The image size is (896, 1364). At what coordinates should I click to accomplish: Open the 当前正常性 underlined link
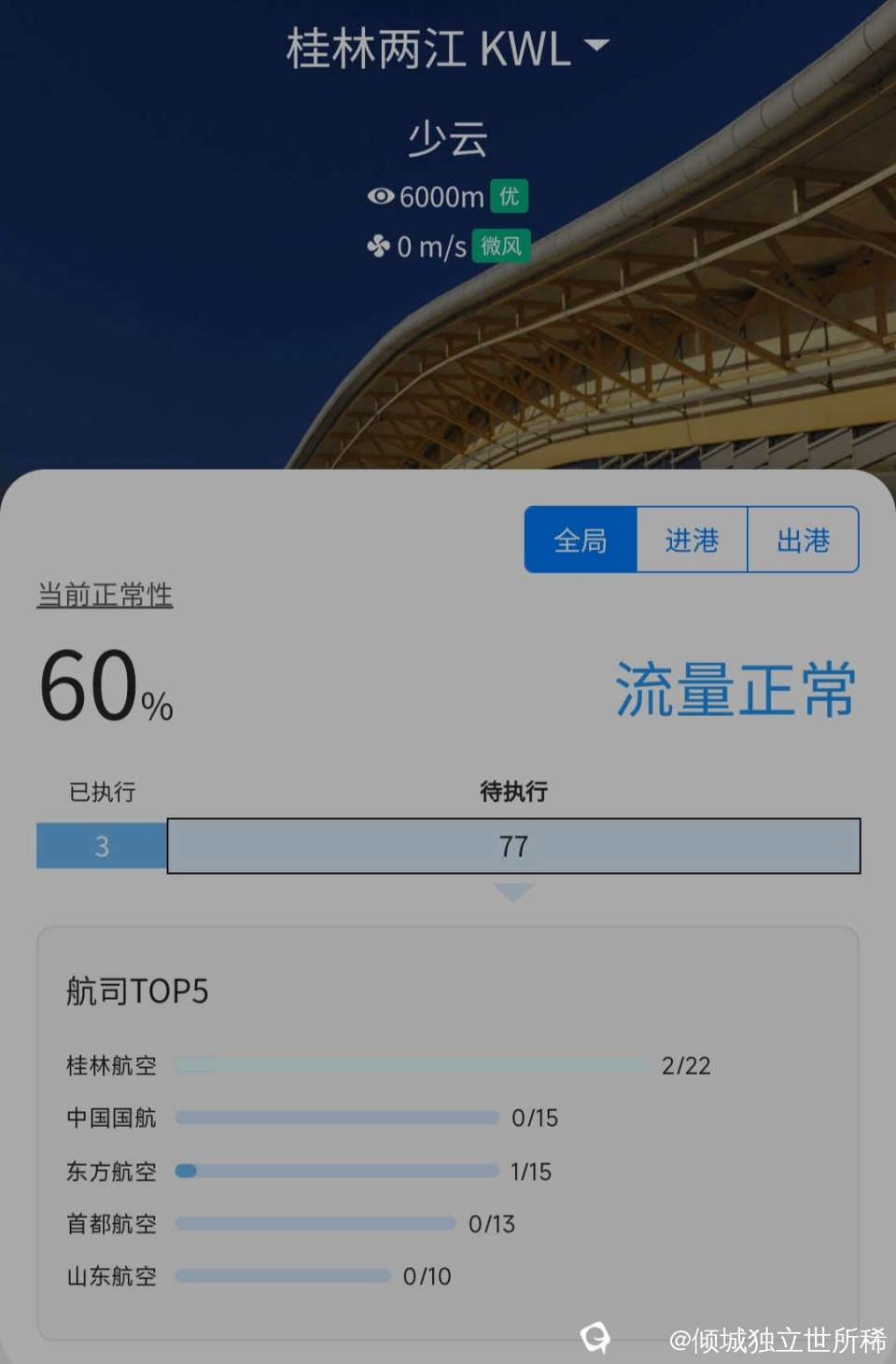pyautogui.click(x=105, y=595)
